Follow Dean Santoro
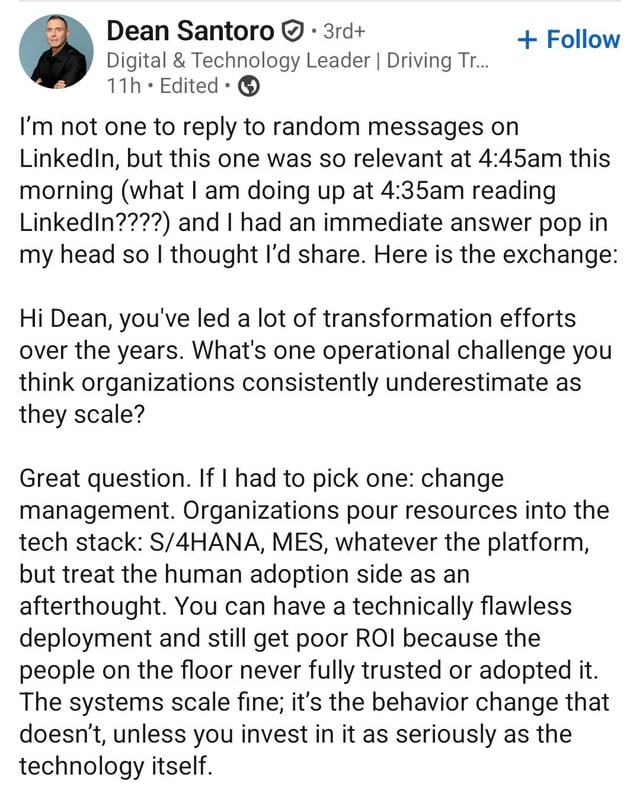640x787 pixels. point(569,40)
